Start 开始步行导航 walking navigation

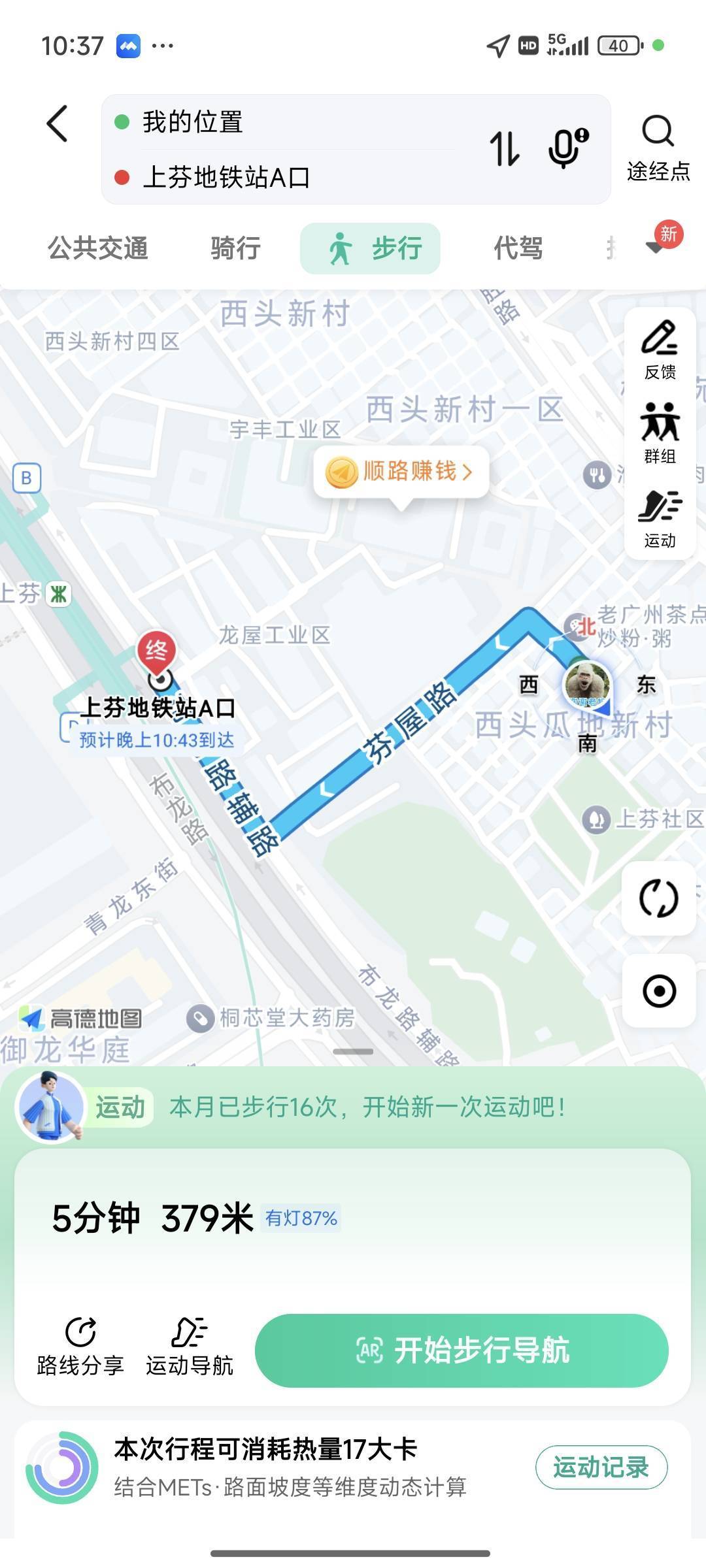click(462, 1350)
